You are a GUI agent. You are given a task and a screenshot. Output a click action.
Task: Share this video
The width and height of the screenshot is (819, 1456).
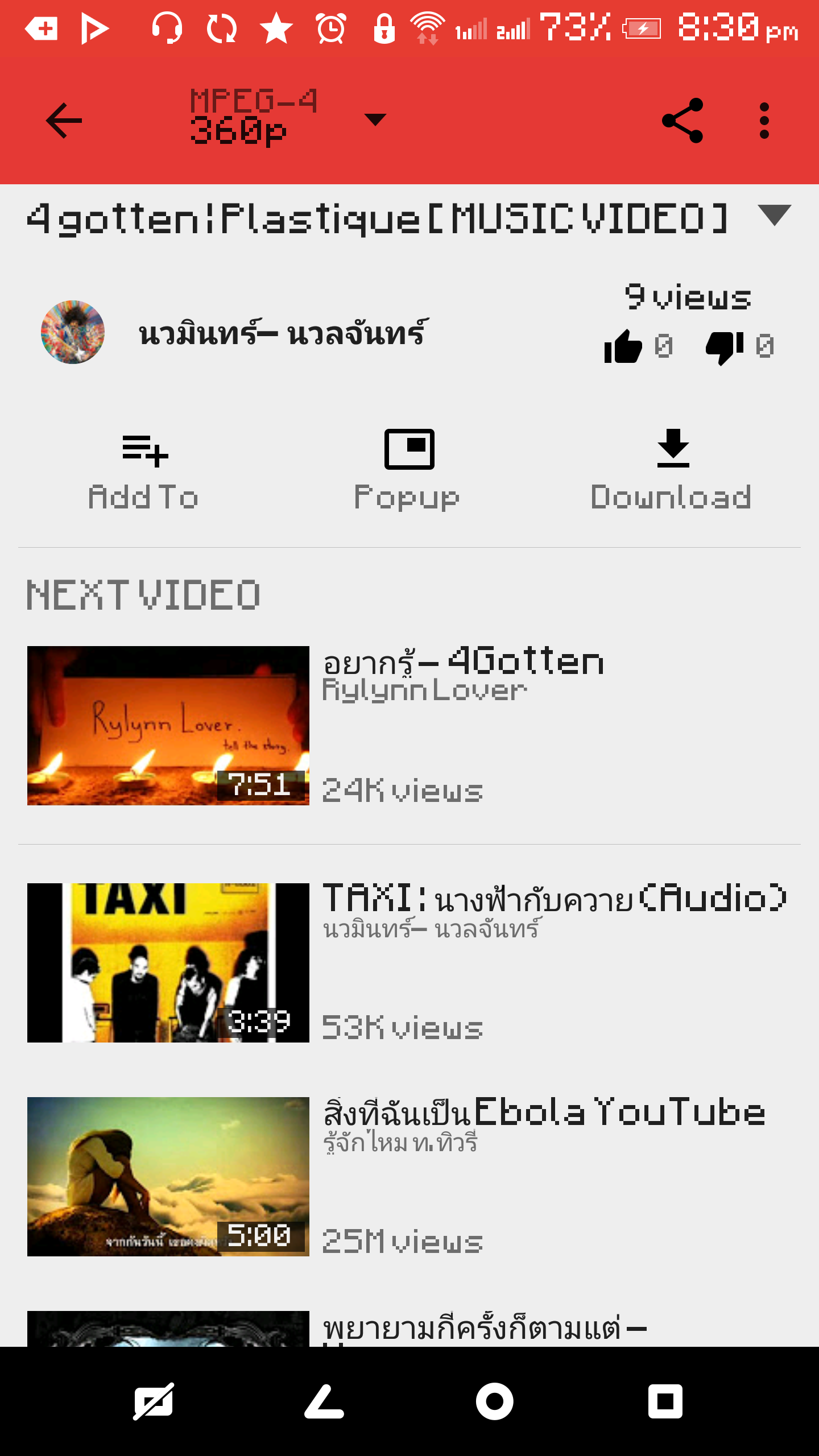[x=682, y=121]
